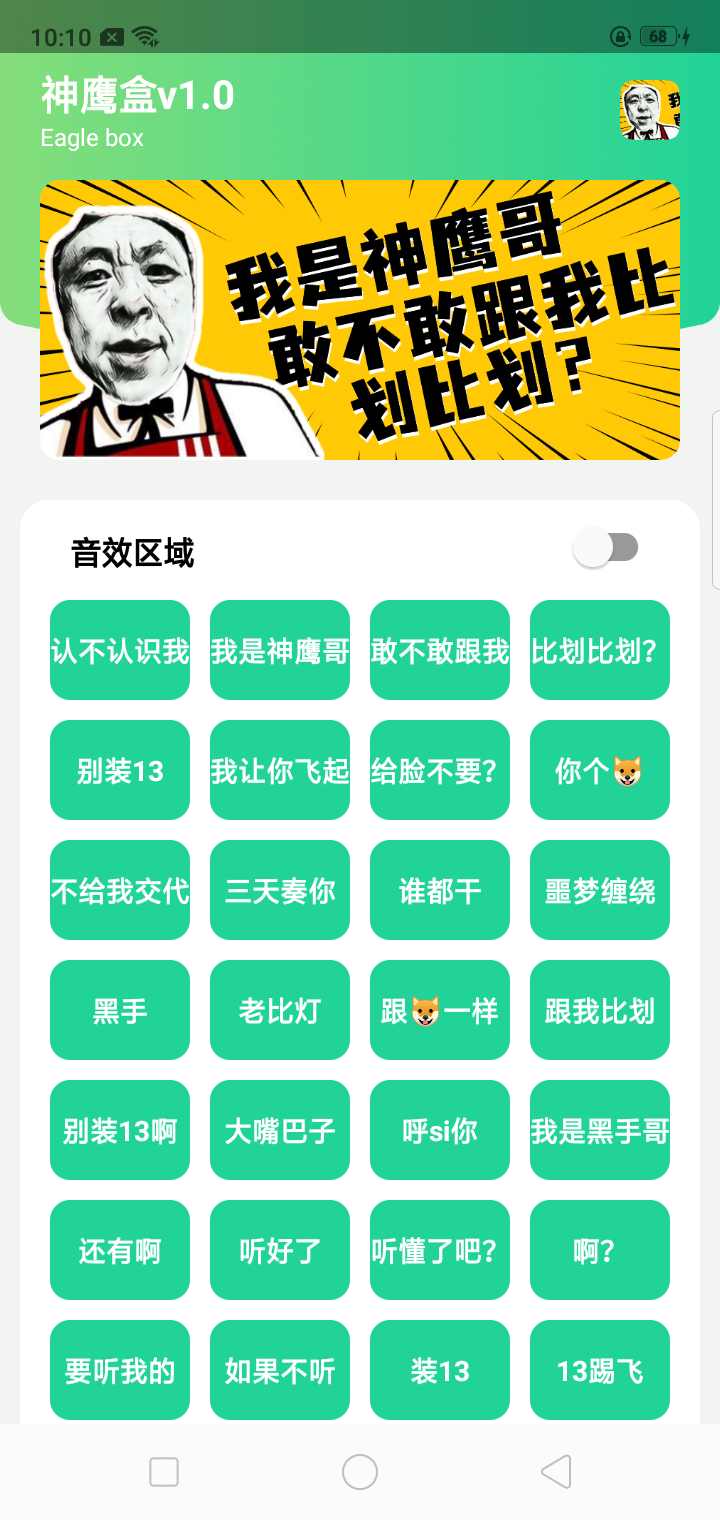
Task: Tap the 呼si你 sound button
Action: point(439,1129)
